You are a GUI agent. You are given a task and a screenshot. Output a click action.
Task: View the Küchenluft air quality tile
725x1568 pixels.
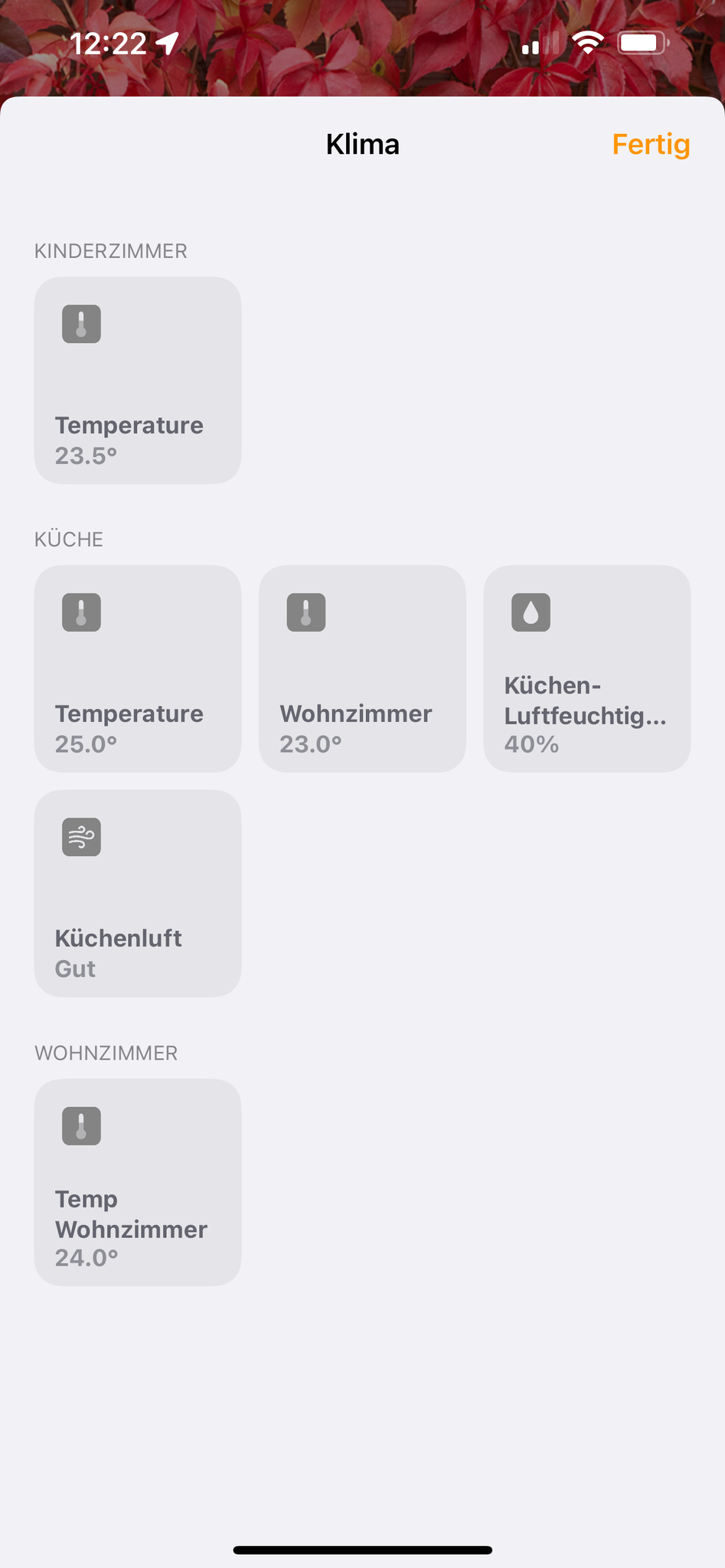(138, 893)
